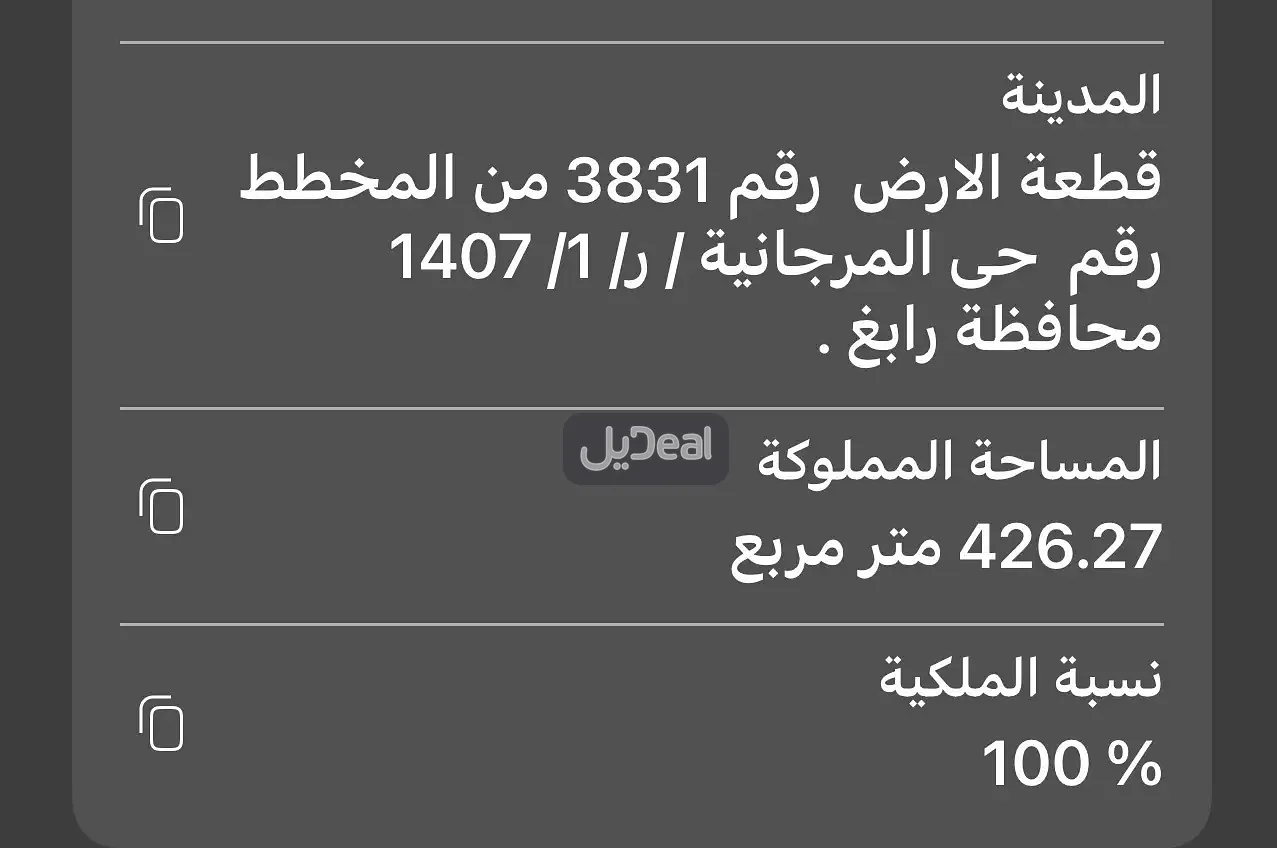Copy the city المدينة land plot text
The height and width of the screenshot is (848, 1277).
pos(161,213)
